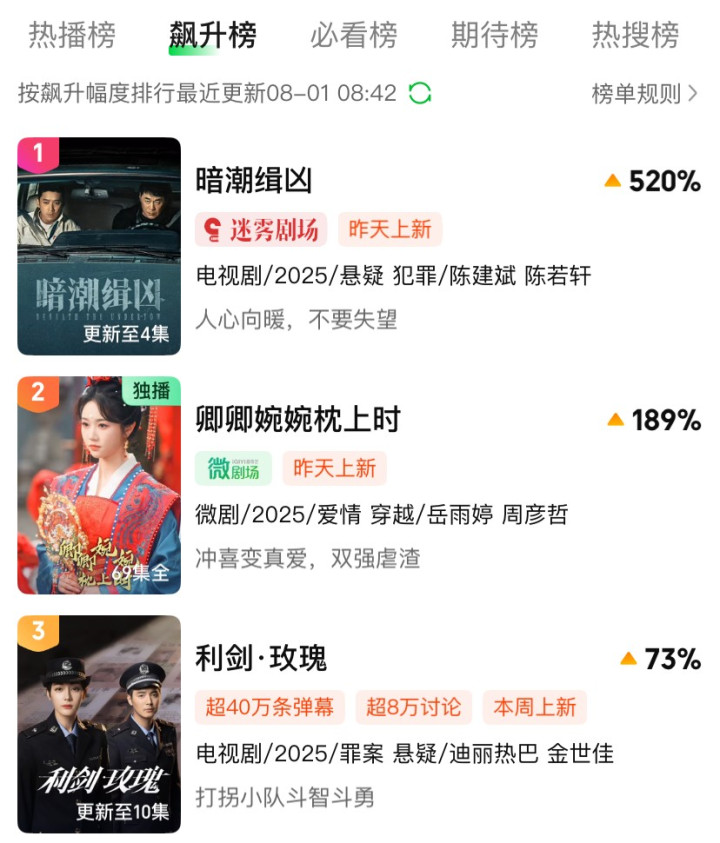Open the 必看榜 tab

pyautogui.click(x=354, y=35)
